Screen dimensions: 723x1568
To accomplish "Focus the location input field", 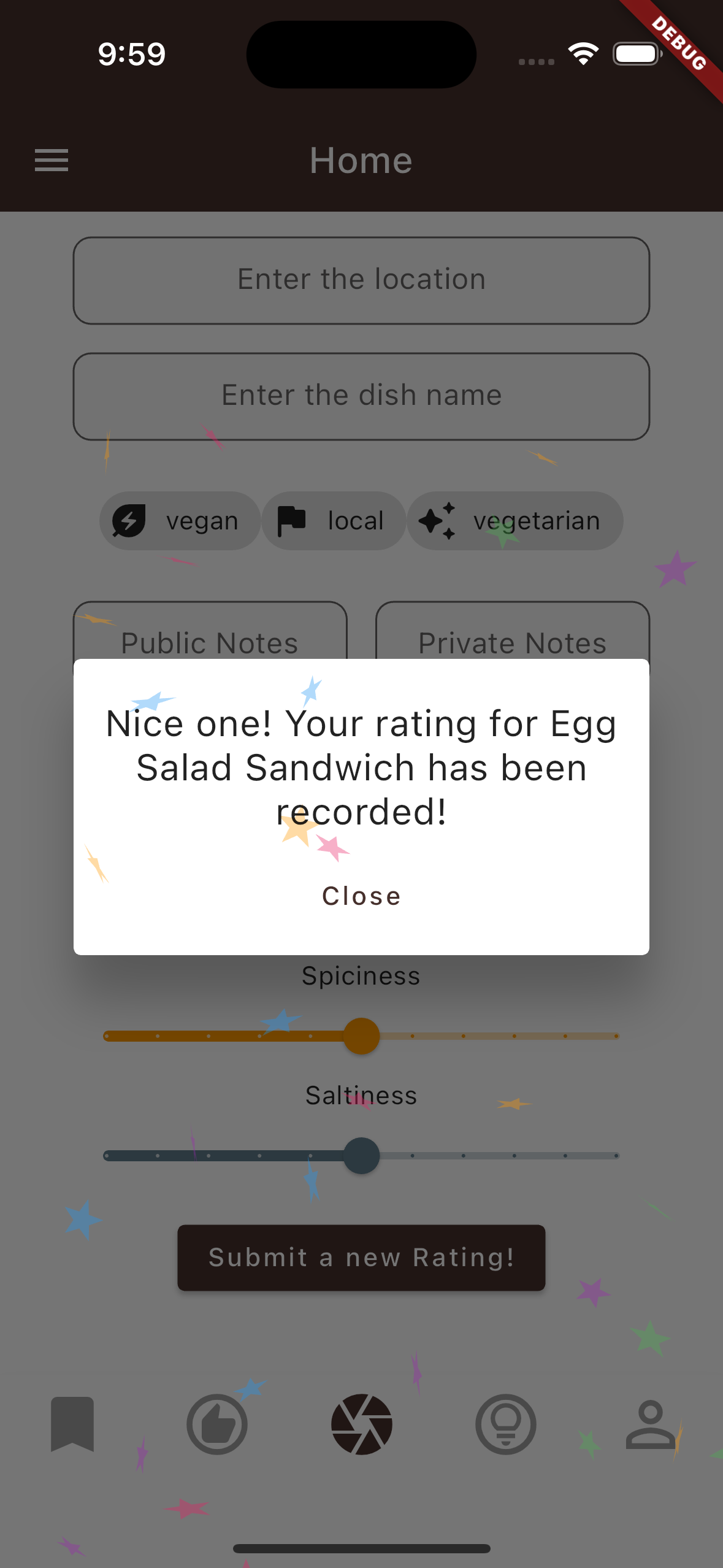I will (361, 280).
